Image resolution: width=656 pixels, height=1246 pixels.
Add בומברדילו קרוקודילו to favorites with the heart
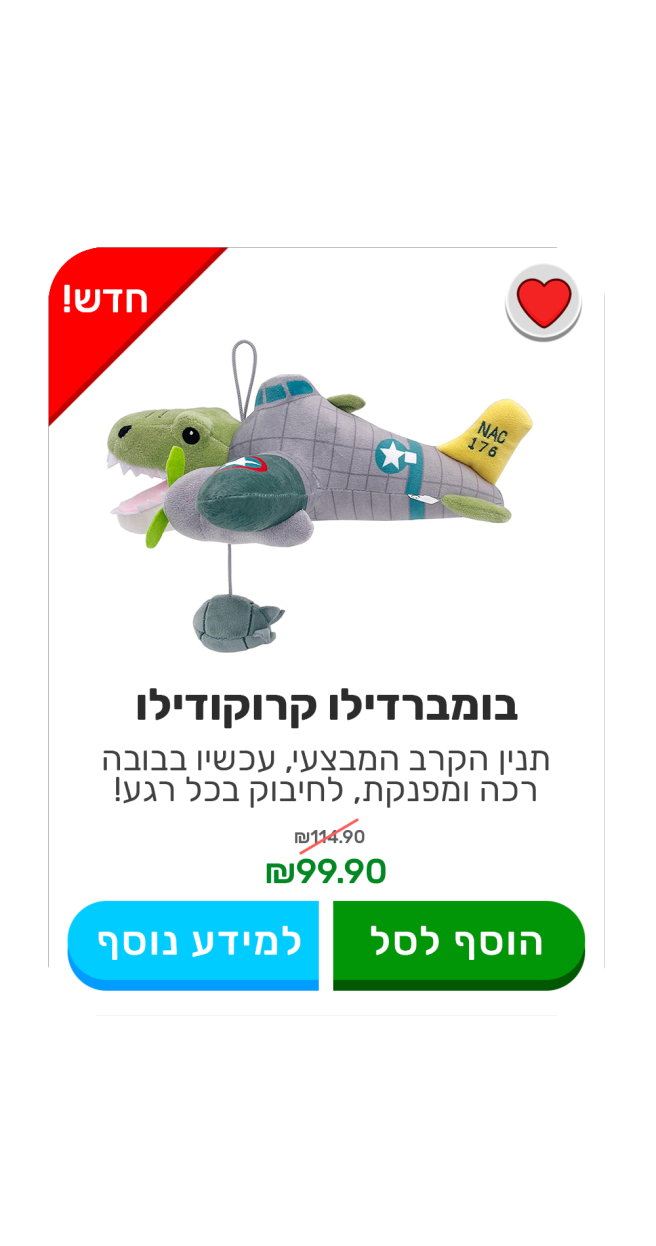coord(543,301)
